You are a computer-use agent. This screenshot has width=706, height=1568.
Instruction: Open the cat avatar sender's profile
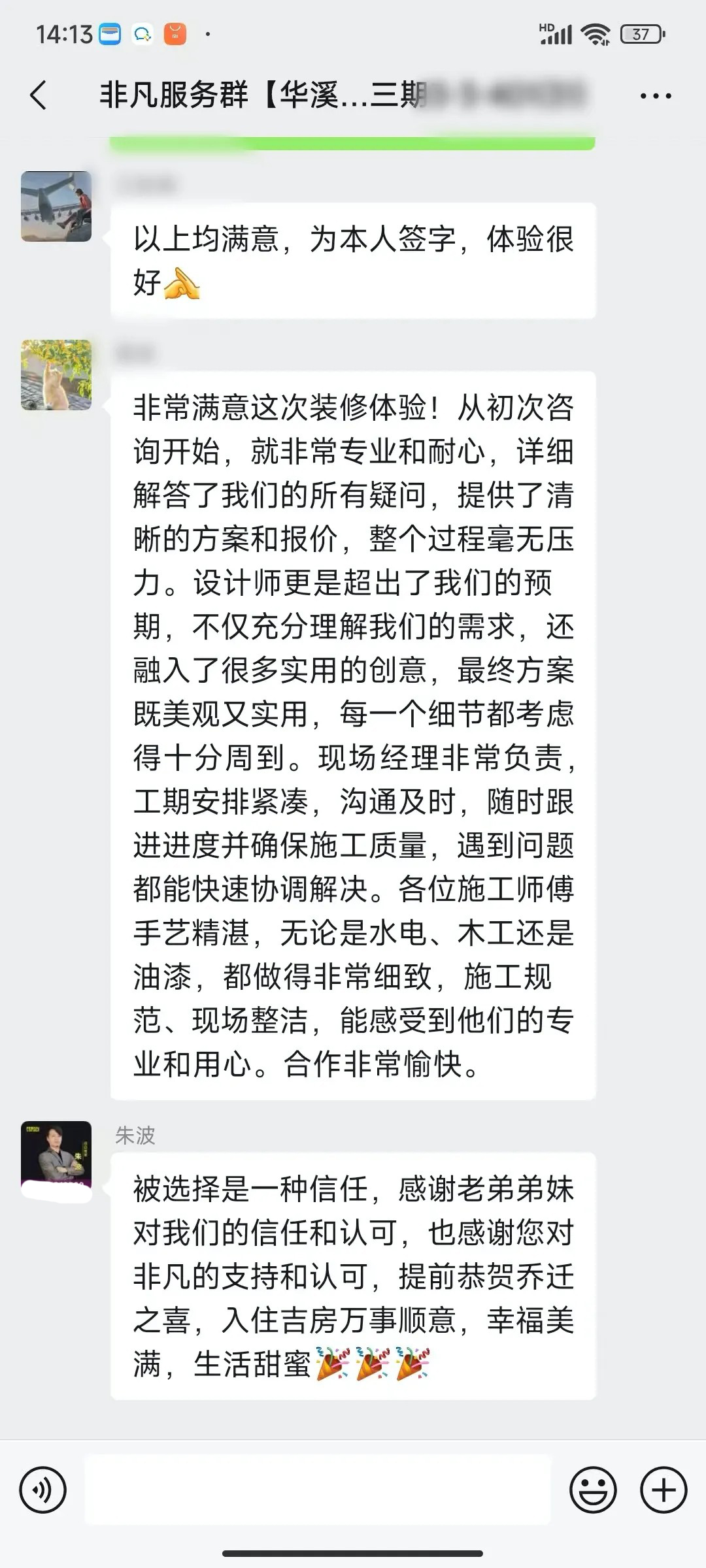(56, 375)
